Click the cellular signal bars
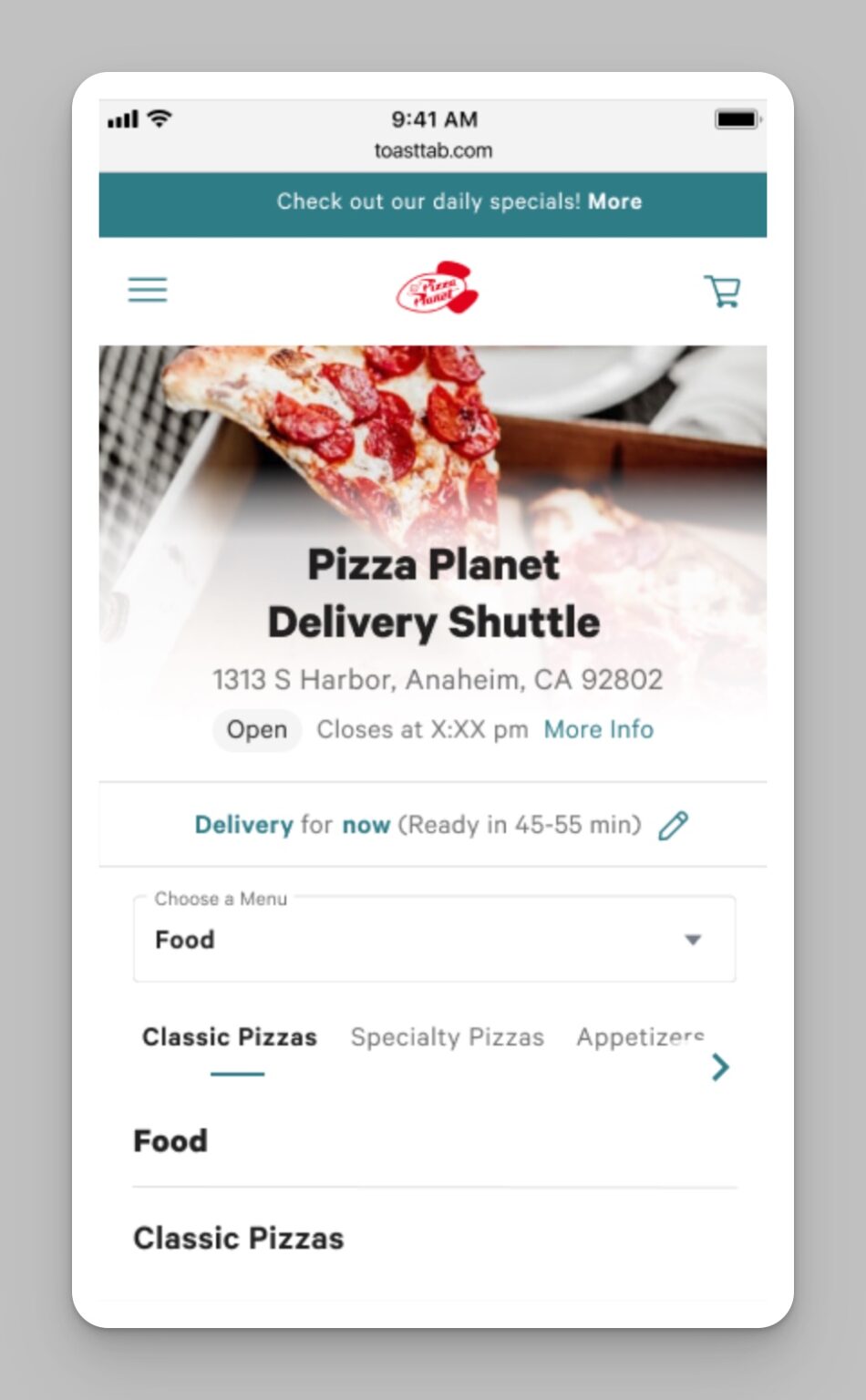The height and width of the screenshot is (1400, 866). (x=125, y=118)
